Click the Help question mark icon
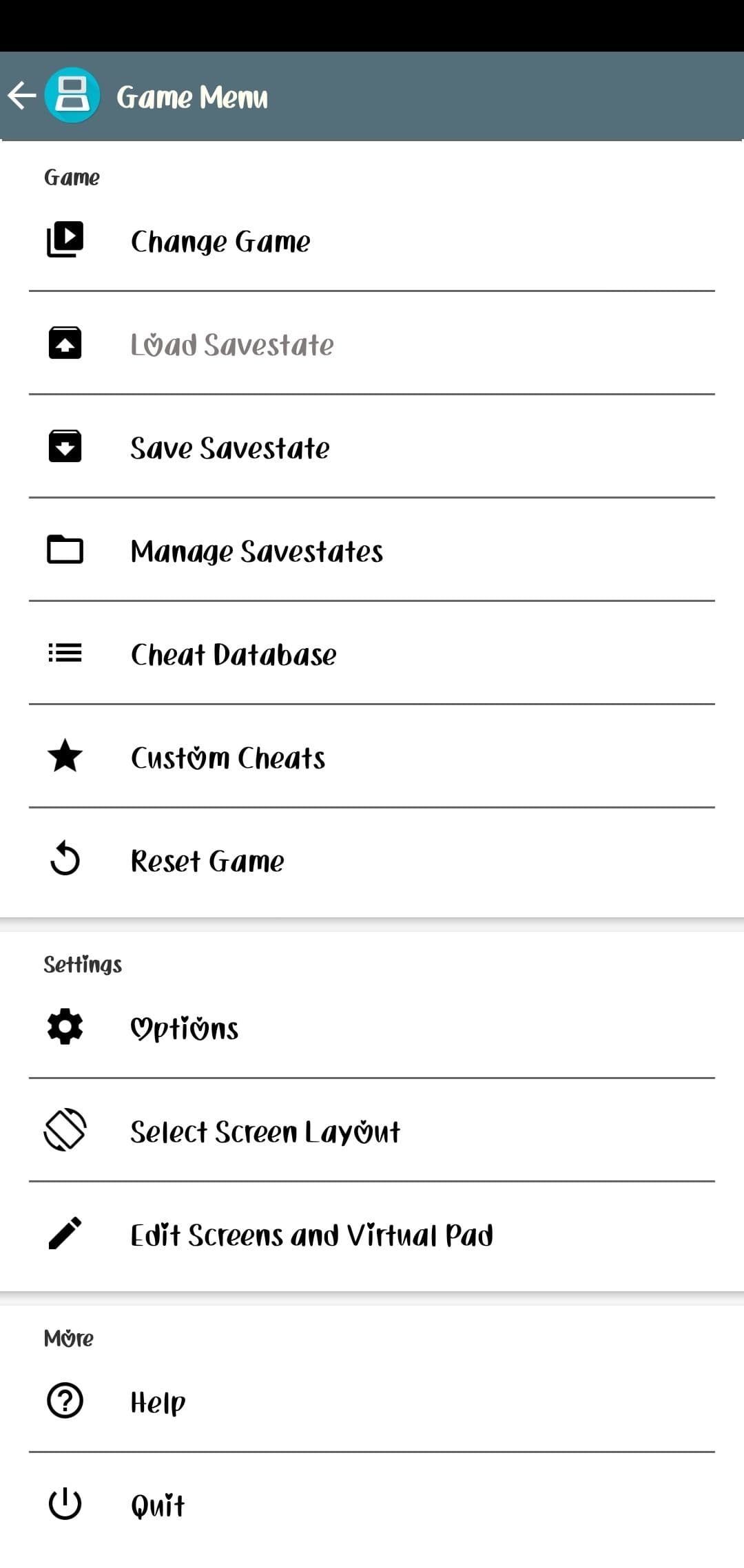This screenshot has width=744, height=1568. (x=64, y=1401)
